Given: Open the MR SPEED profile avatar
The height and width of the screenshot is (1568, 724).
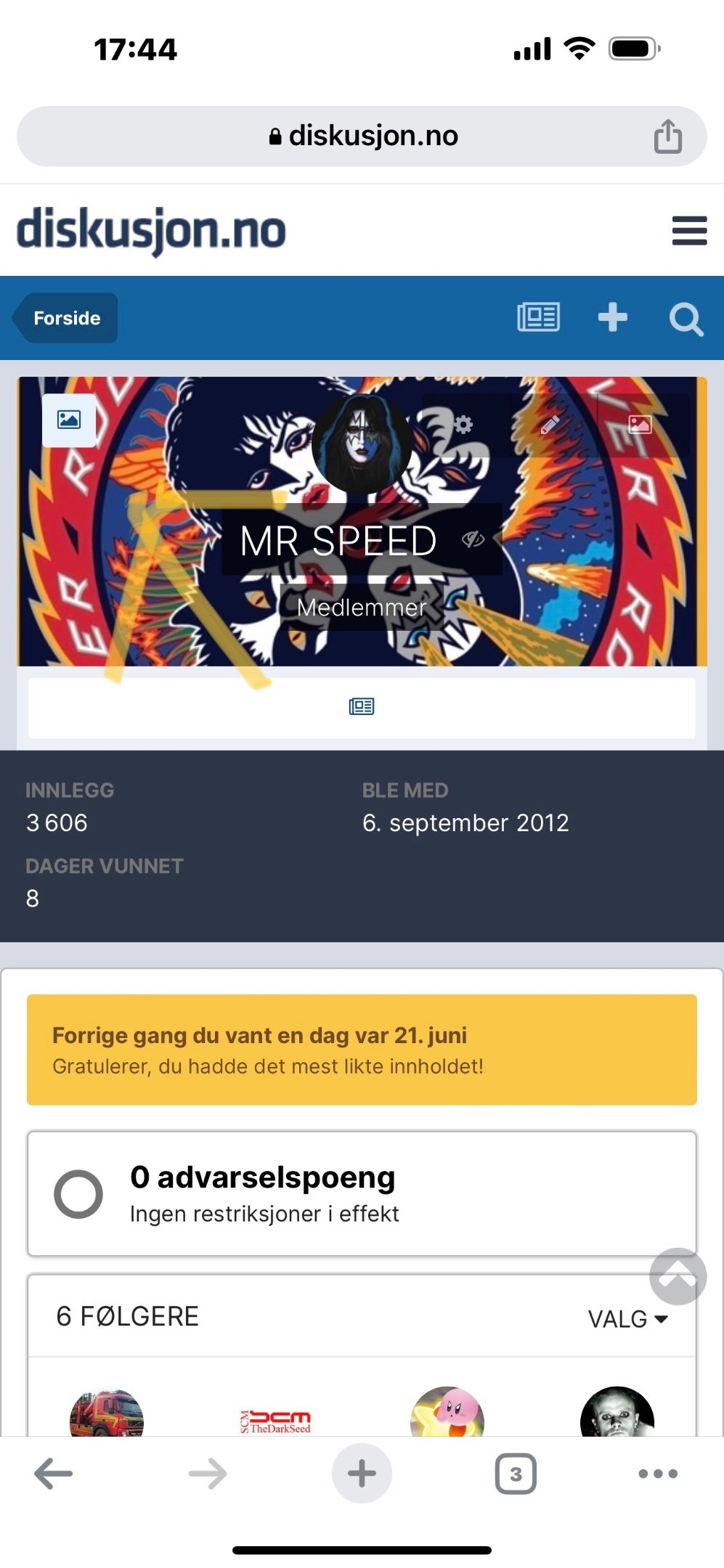Looking at the screenshot, I should coord(362,444).
